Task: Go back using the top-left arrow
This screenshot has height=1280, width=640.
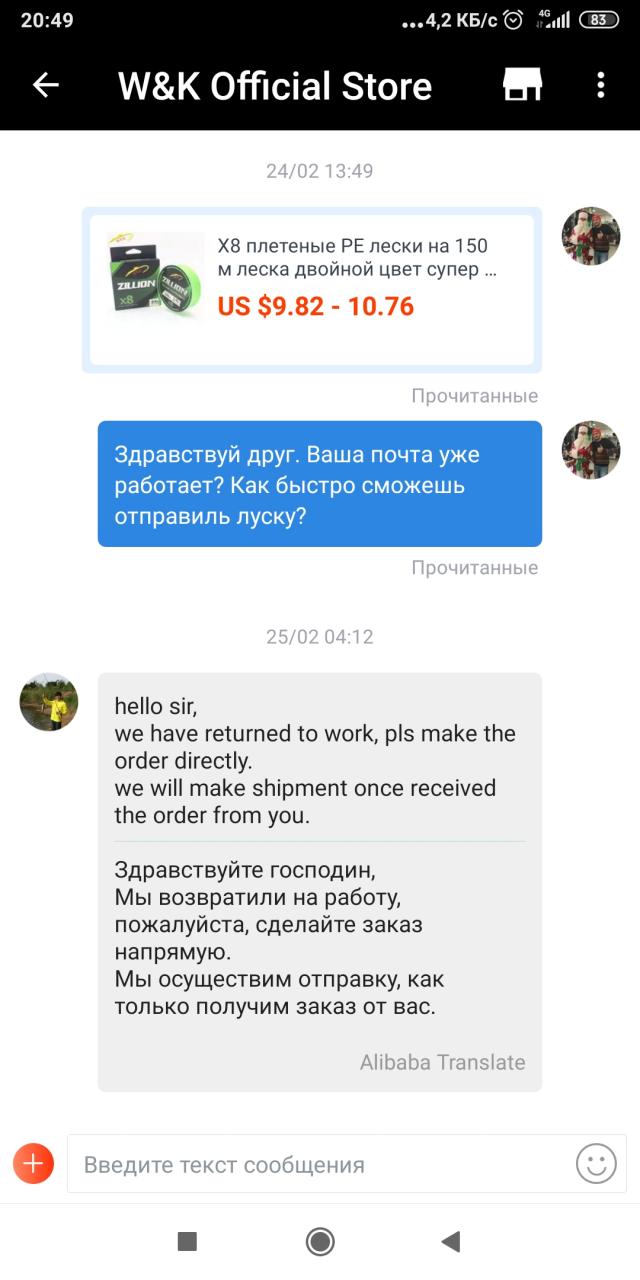Action: 46,86
